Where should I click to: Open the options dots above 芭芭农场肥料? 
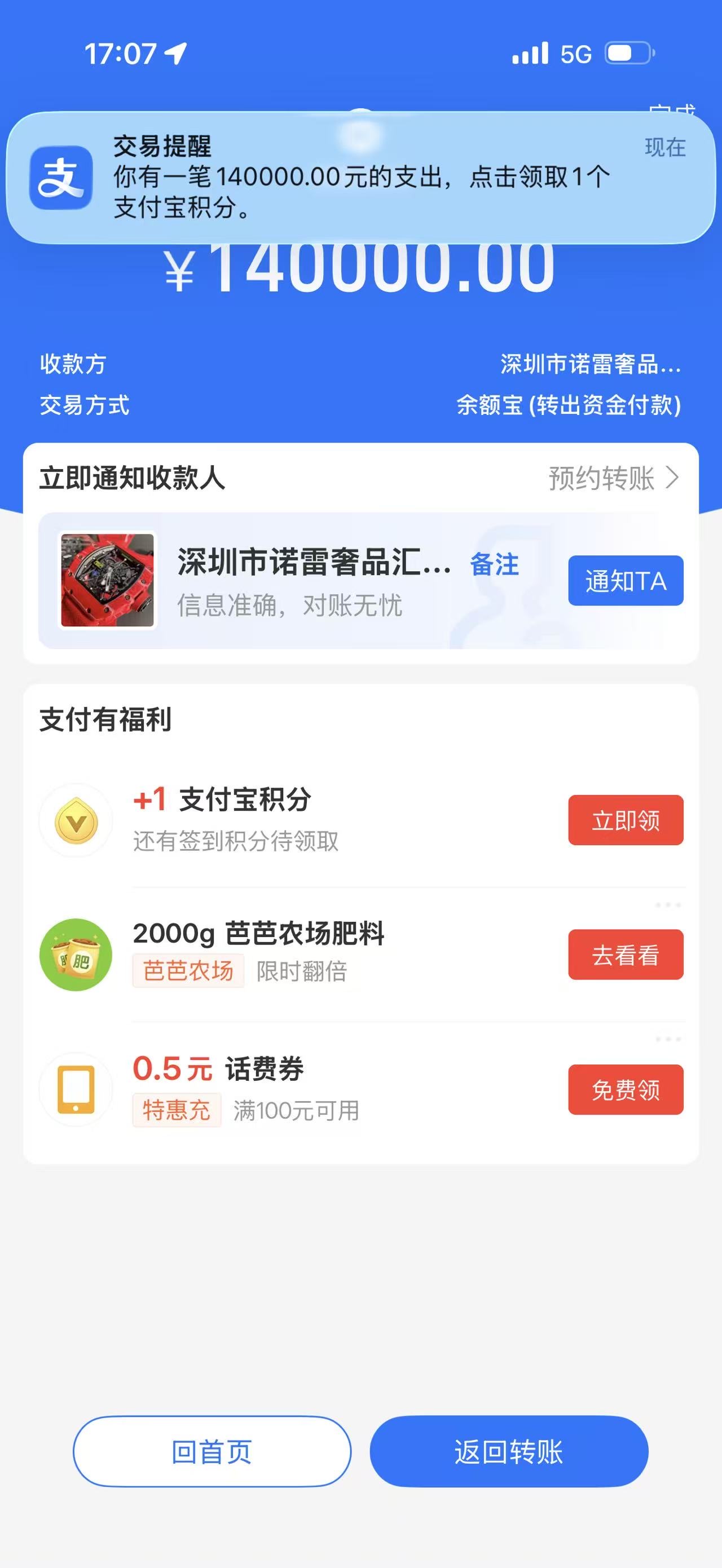click(x=668, y=905)
